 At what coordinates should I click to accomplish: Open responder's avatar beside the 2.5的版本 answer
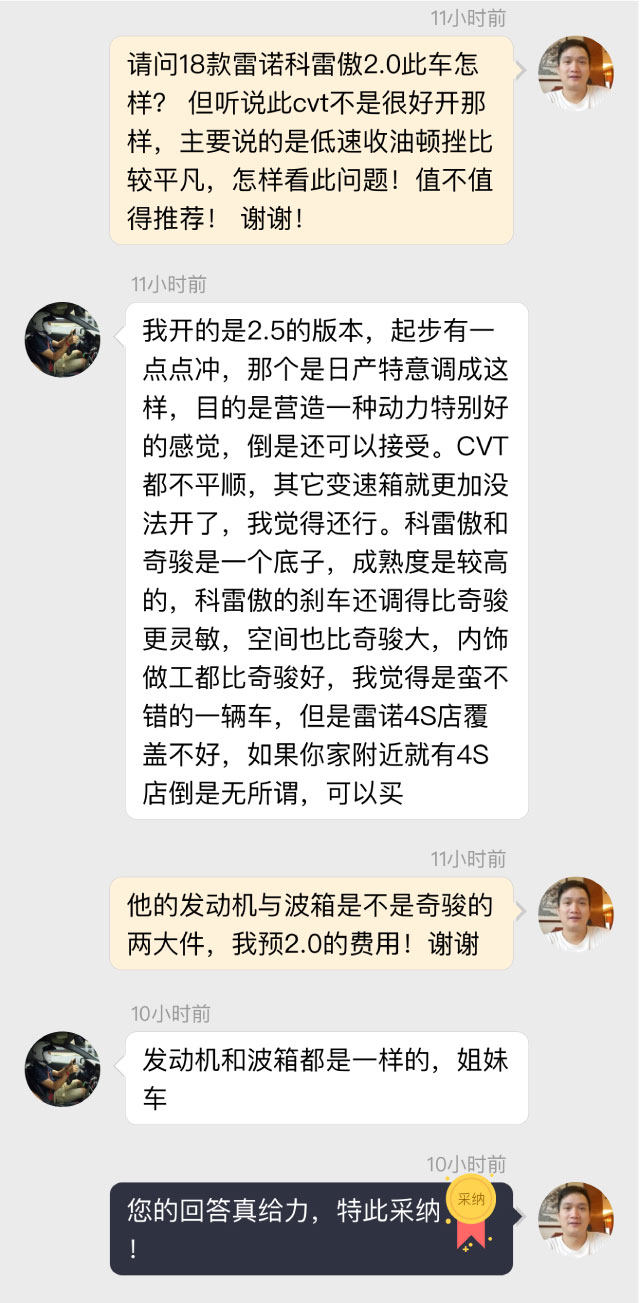click(62, 339)
